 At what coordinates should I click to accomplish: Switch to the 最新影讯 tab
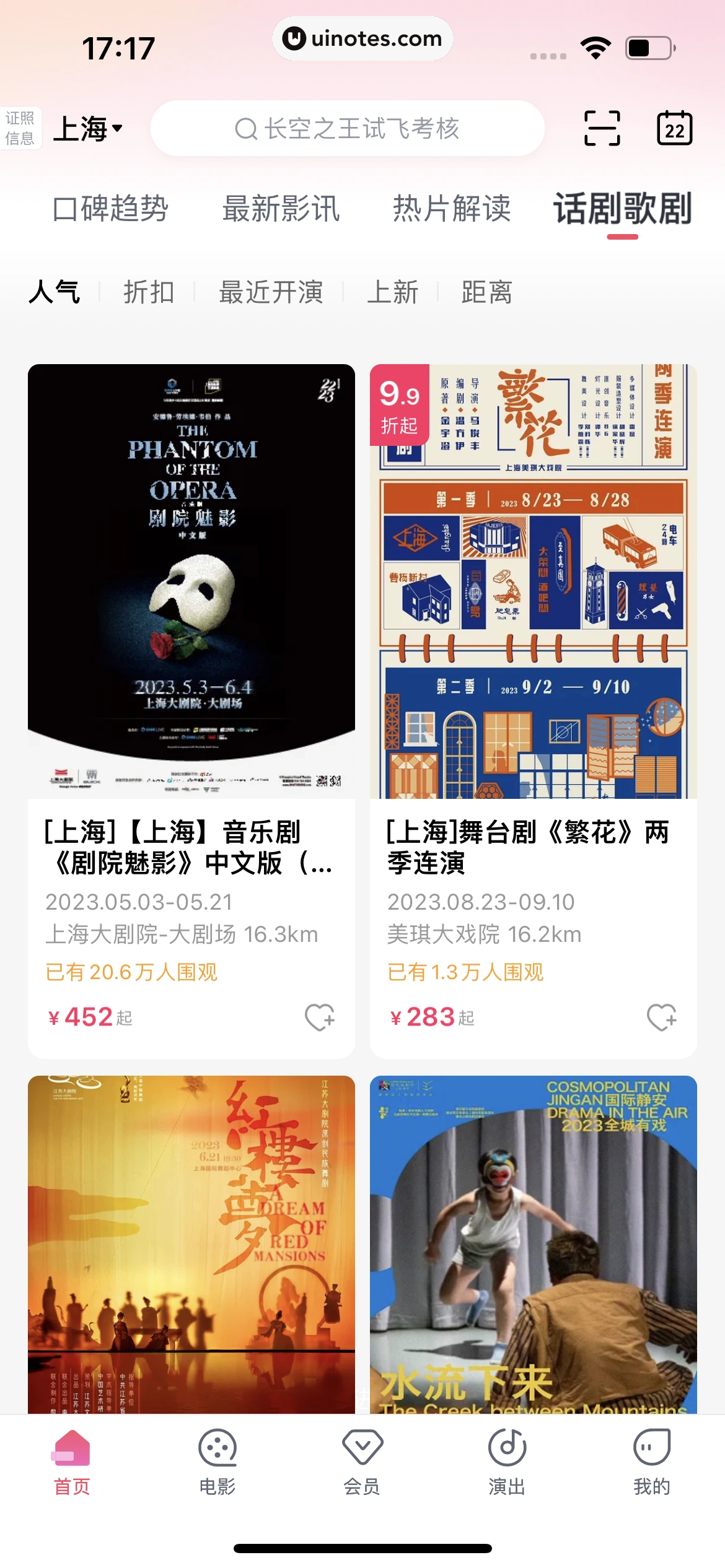281,209
